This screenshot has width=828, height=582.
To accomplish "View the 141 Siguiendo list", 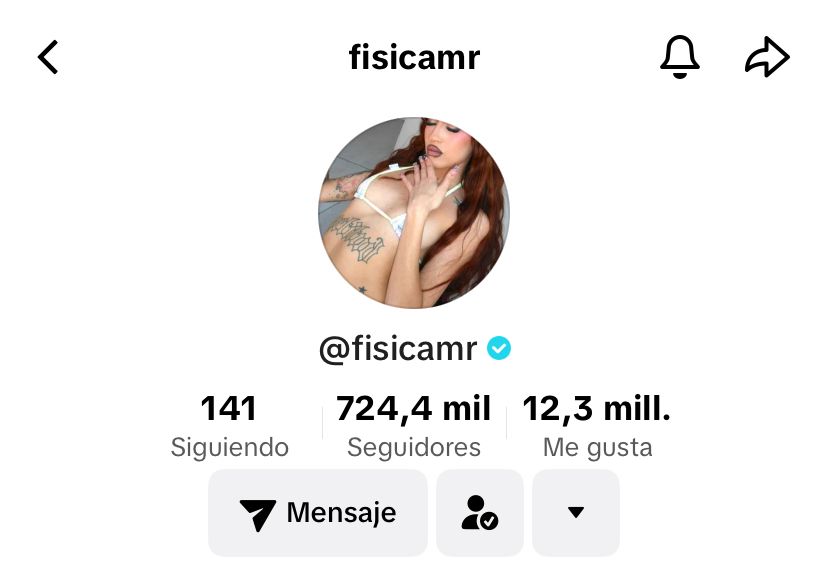I will (229, 425).
